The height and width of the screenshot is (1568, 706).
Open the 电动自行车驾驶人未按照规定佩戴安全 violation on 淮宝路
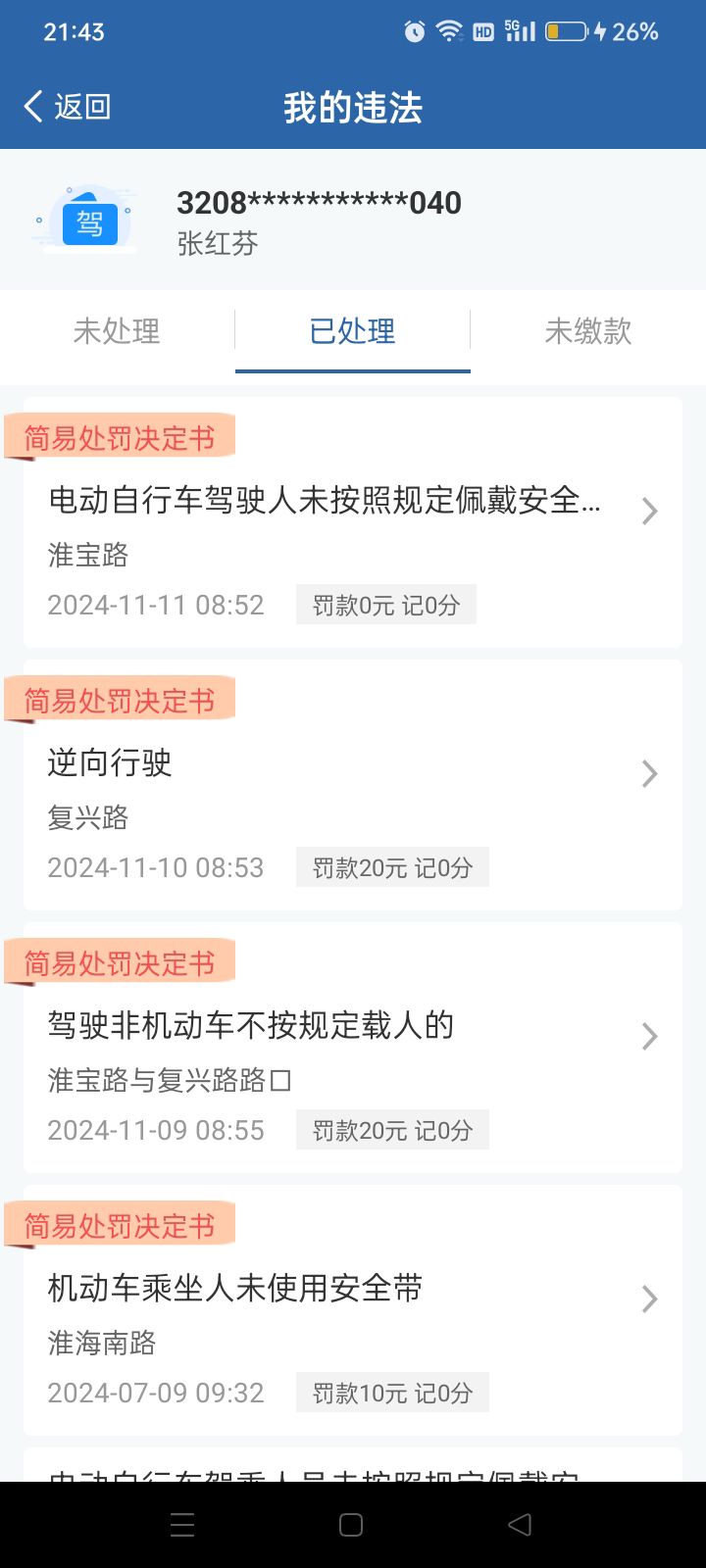[x=353, y=522]
